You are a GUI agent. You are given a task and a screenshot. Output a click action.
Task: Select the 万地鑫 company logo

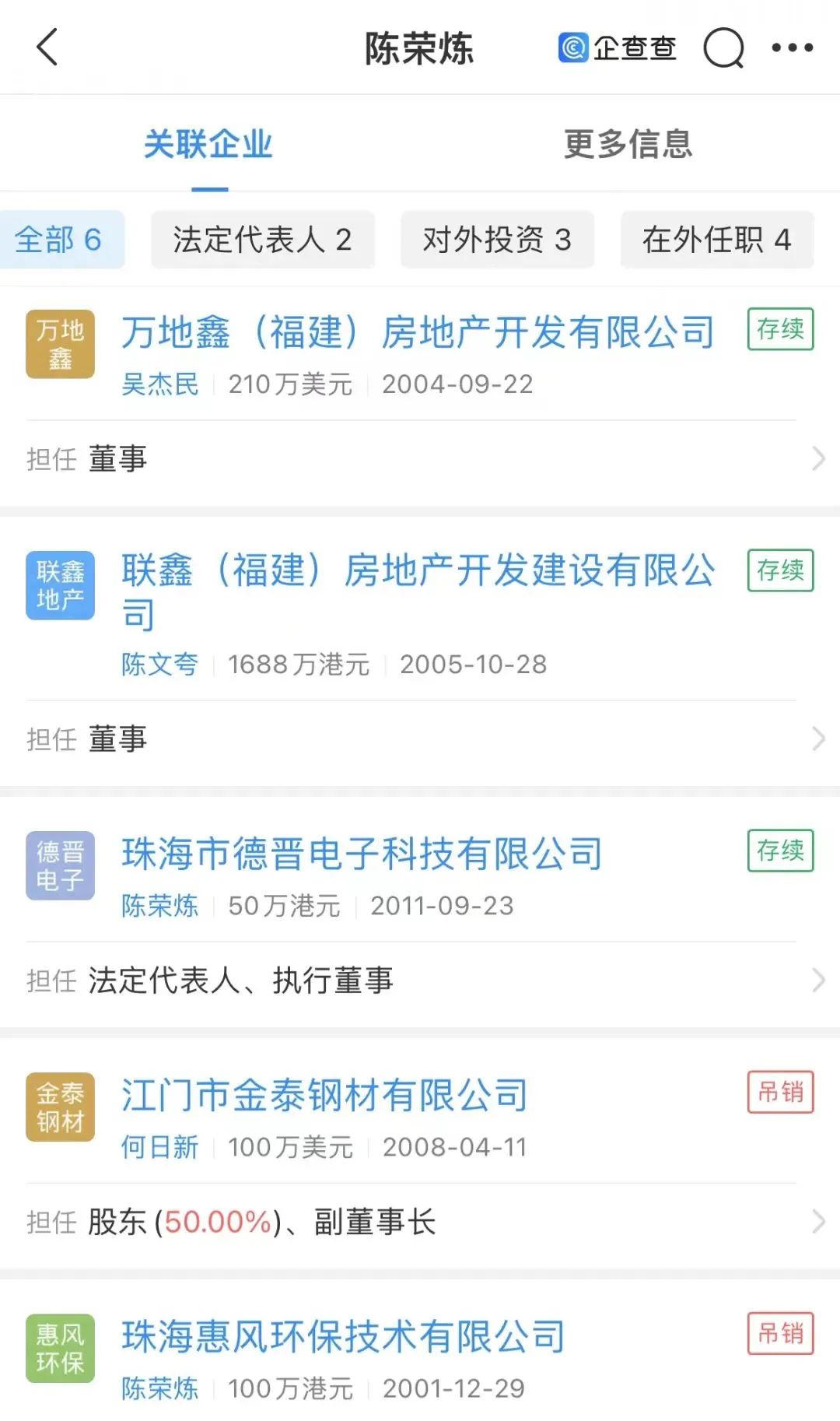tap(60, 343)
